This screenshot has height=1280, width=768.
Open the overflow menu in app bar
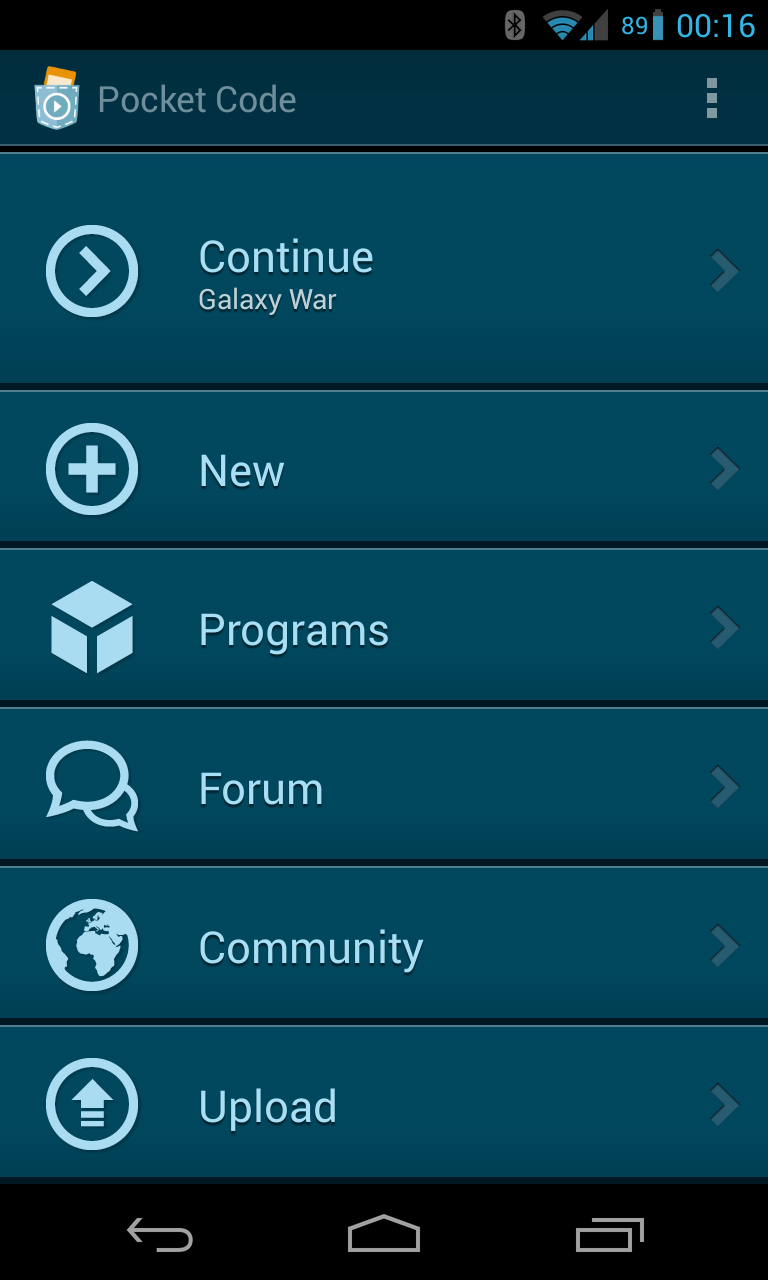click(x=711, y=99)
